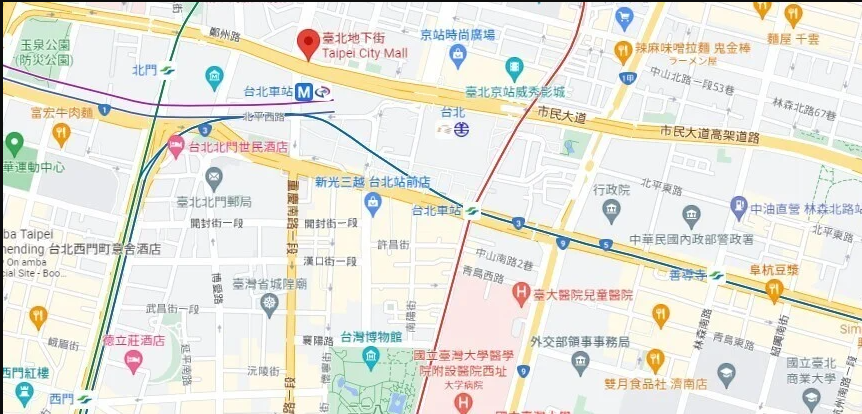Select the 臺北京站威秀影城 cinema marker
This screenshot has height=414, width=862.
coord(514,69)
